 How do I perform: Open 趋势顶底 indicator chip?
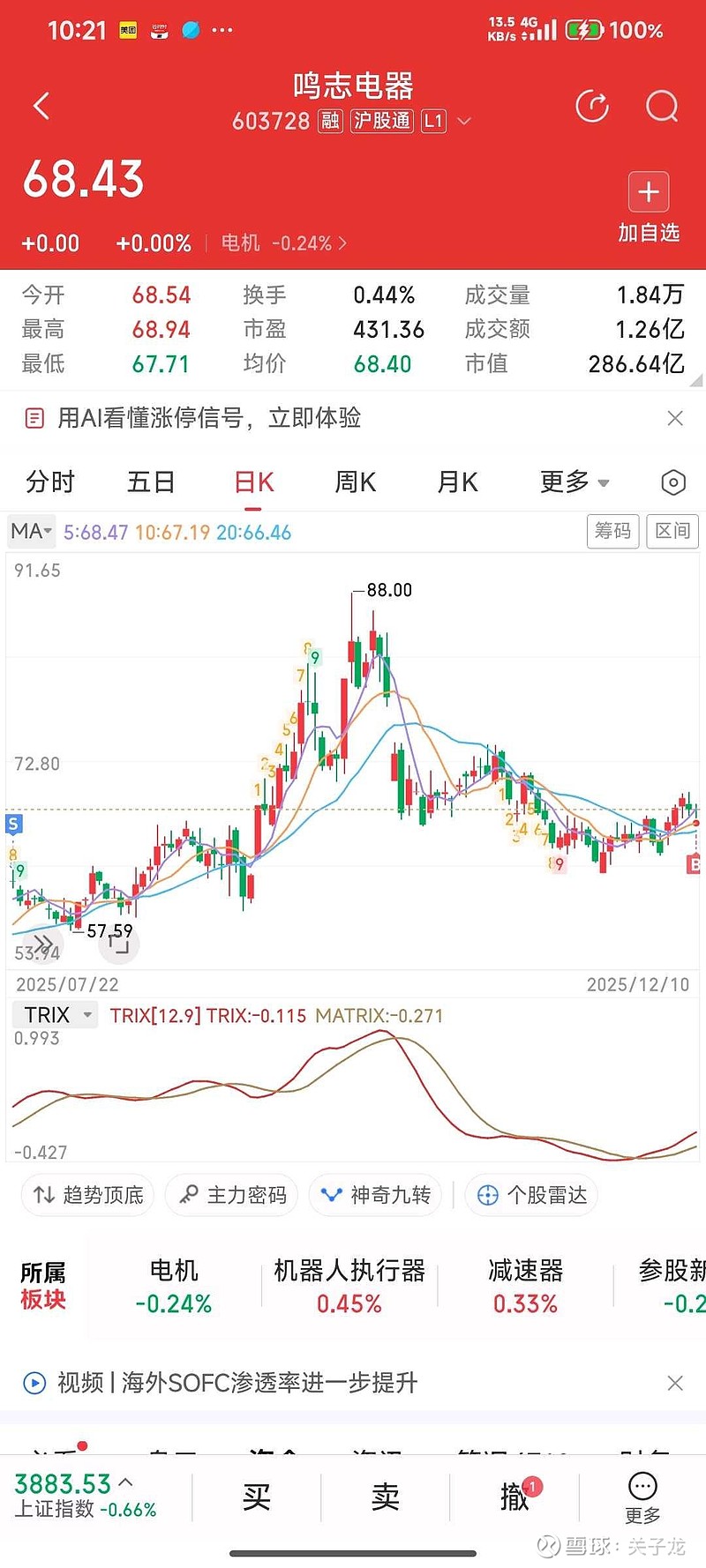click(88, 1195)
